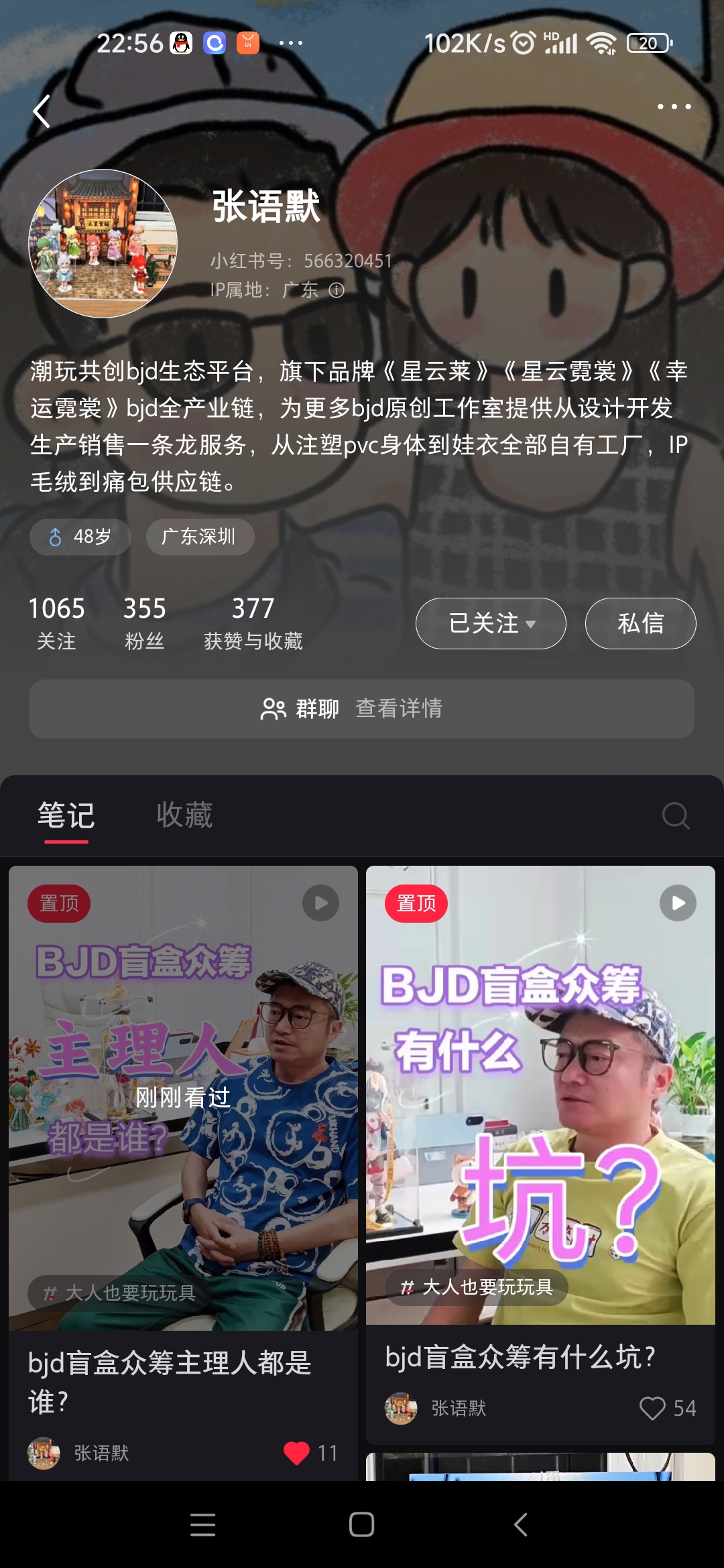View 获赞与收藏 stats
724x1568 pixels.
(253, 623)
